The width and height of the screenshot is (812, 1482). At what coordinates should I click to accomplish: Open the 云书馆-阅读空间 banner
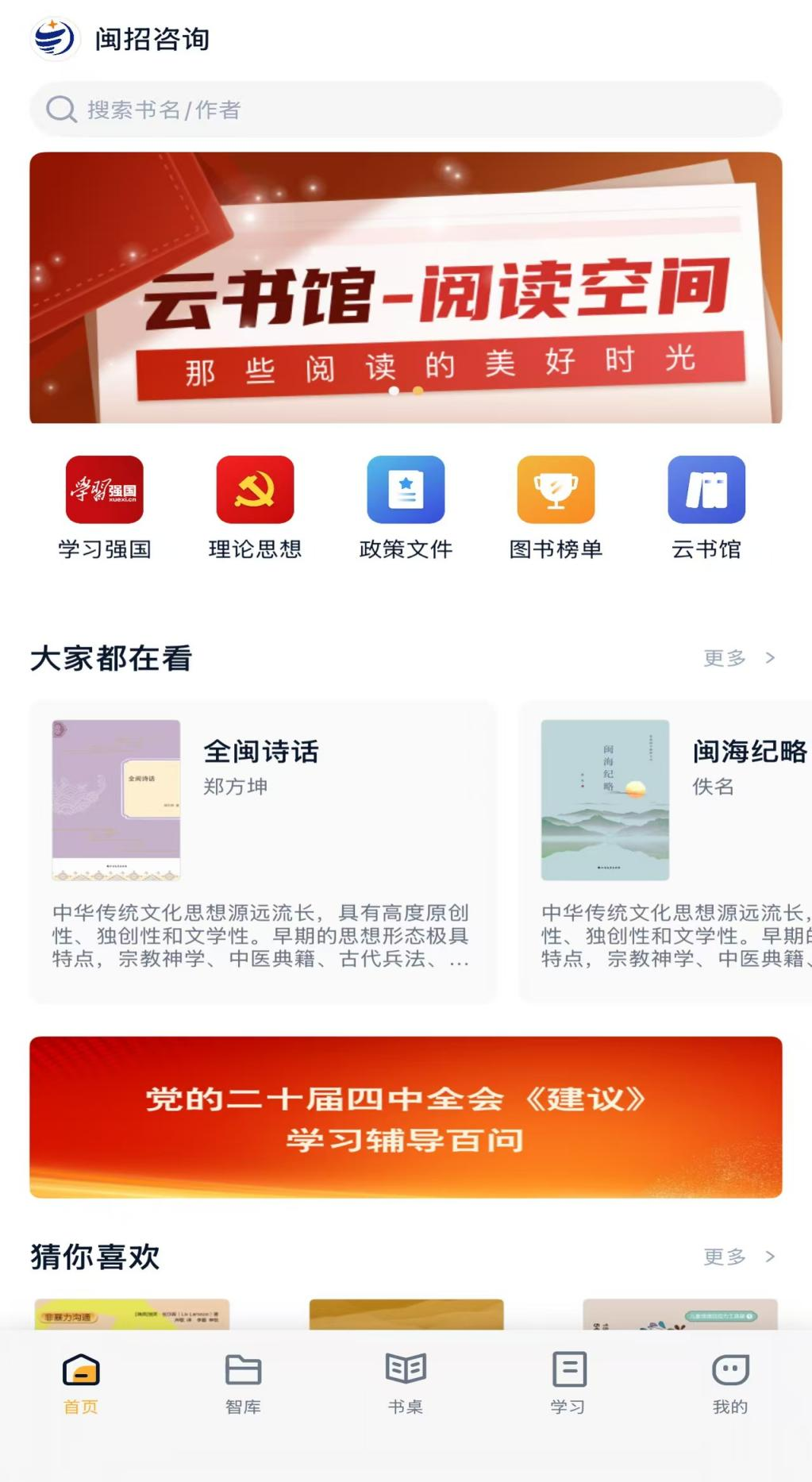point(405,287)
